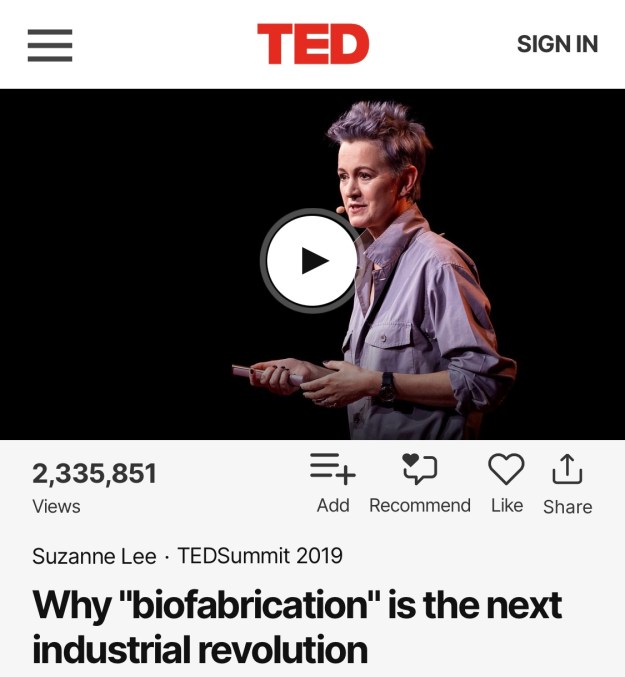Image resolution: width=625 pixels, height=677 pixels.
Task: Play the biofabrication talk video
Action: (x=312, y=261)
